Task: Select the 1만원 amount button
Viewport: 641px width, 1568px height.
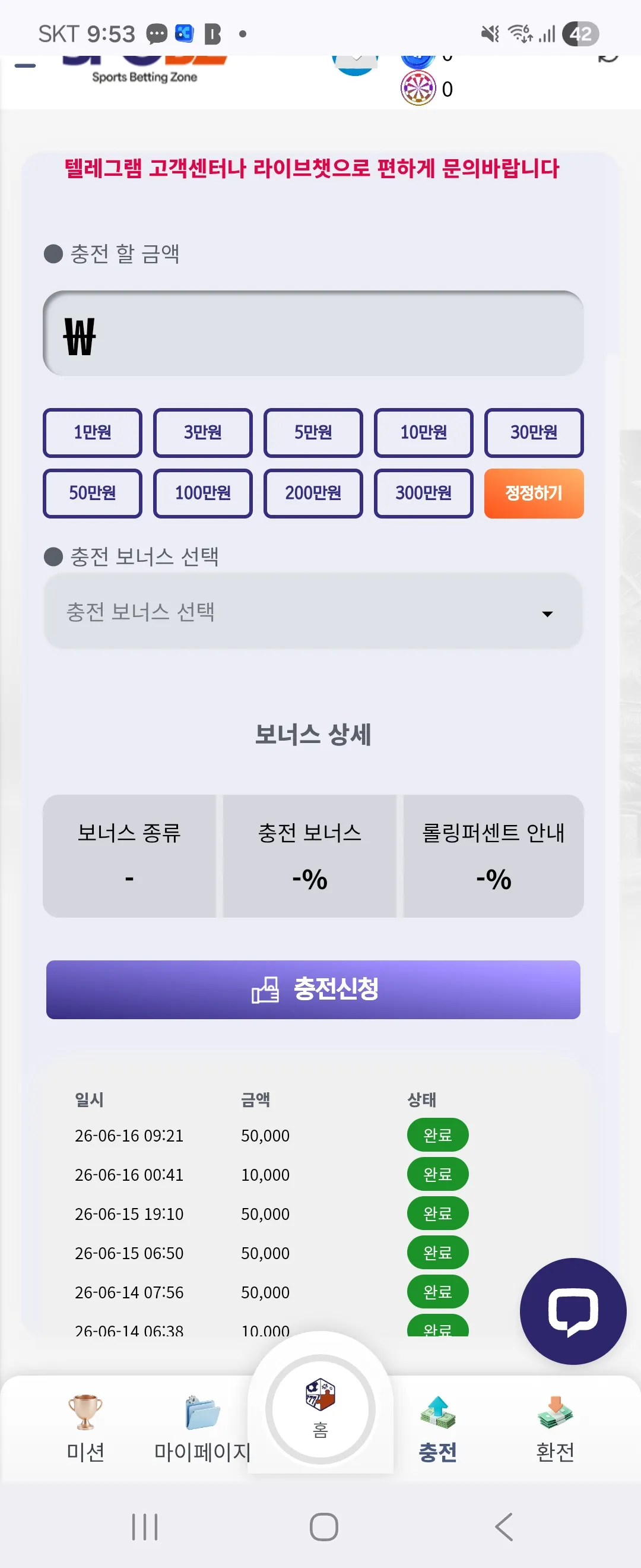Action: pyautogui.click(x=93, y=433)
